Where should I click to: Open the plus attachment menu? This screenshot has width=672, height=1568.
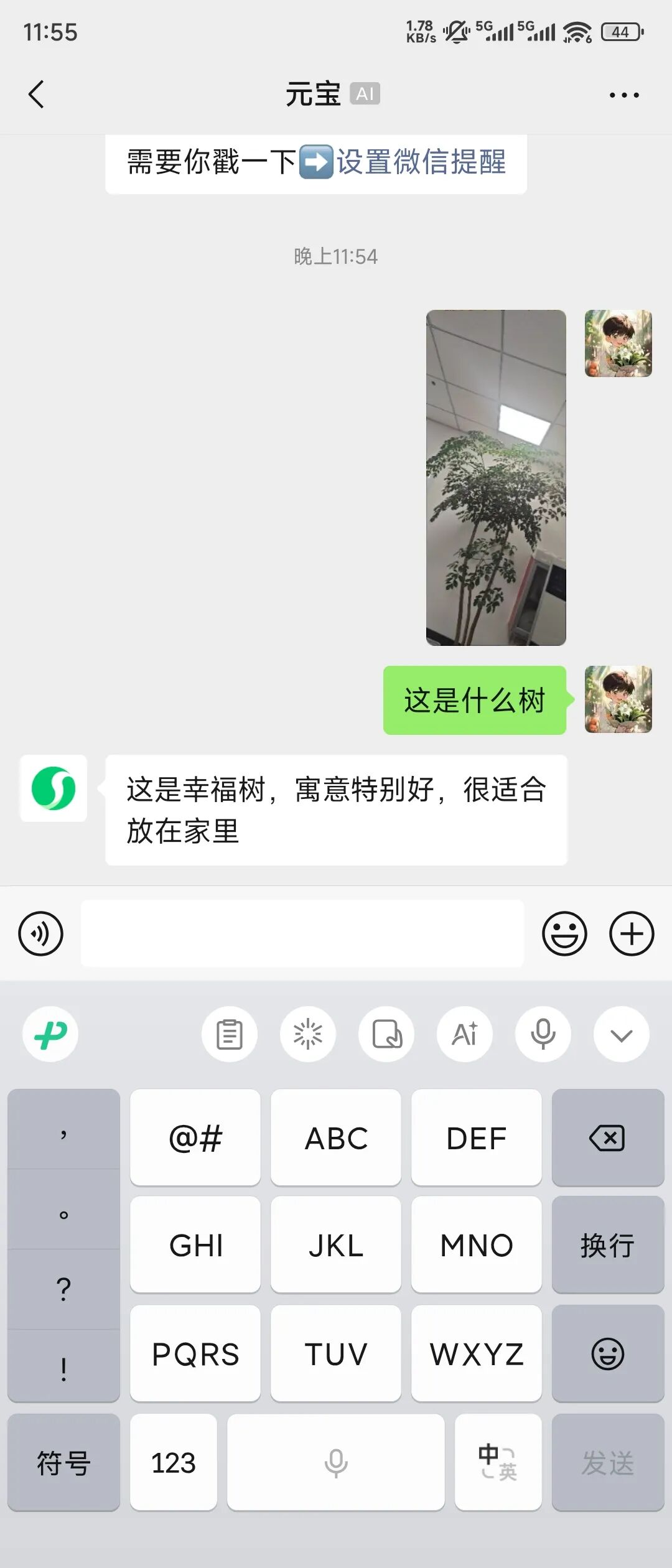(632, 933)
